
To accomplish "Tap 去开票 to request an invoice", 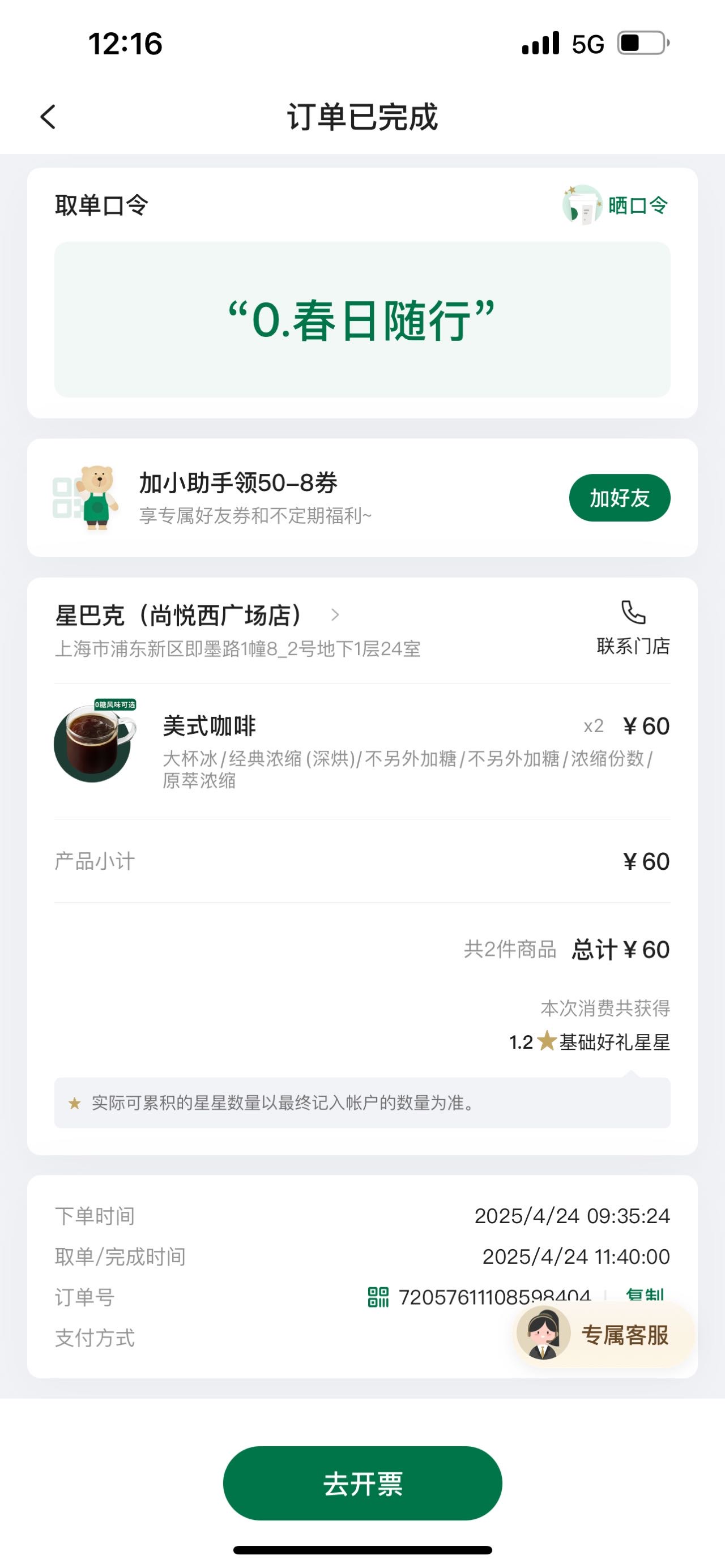I will (x=362, y=1484).
